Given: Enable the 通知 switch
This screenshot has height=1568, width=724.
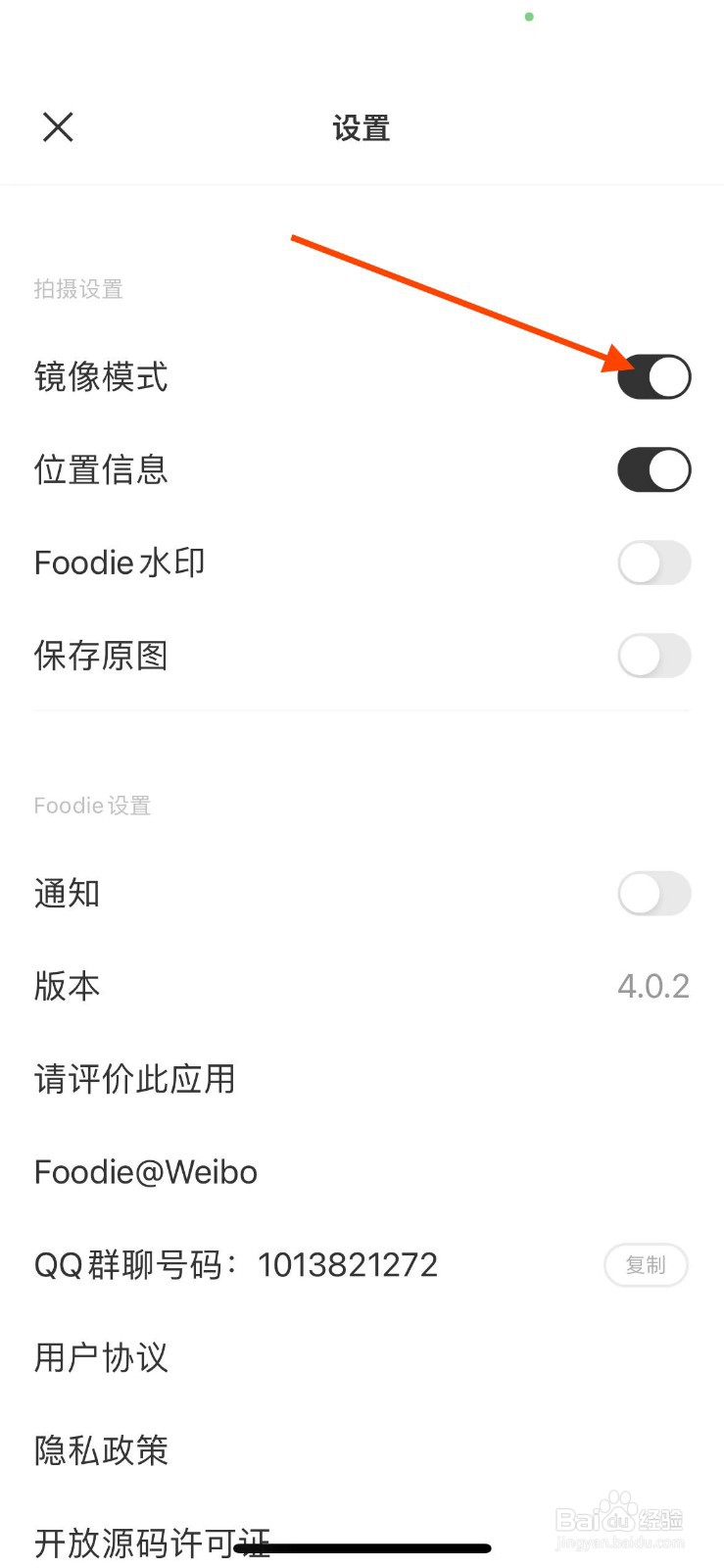Looking at the screenshot, I should coord(653,894).
